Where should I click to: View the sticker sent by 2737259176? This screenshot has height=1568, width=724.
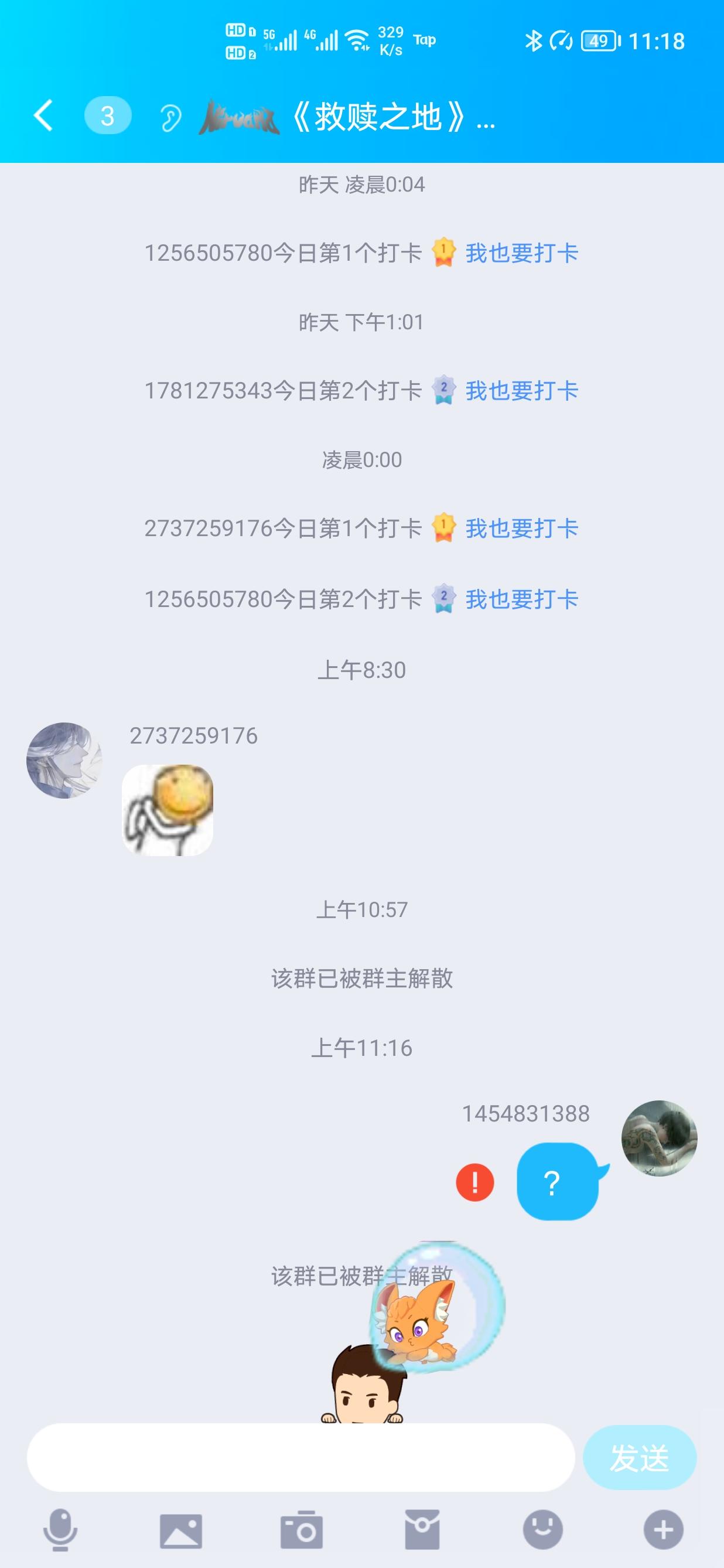168,810
